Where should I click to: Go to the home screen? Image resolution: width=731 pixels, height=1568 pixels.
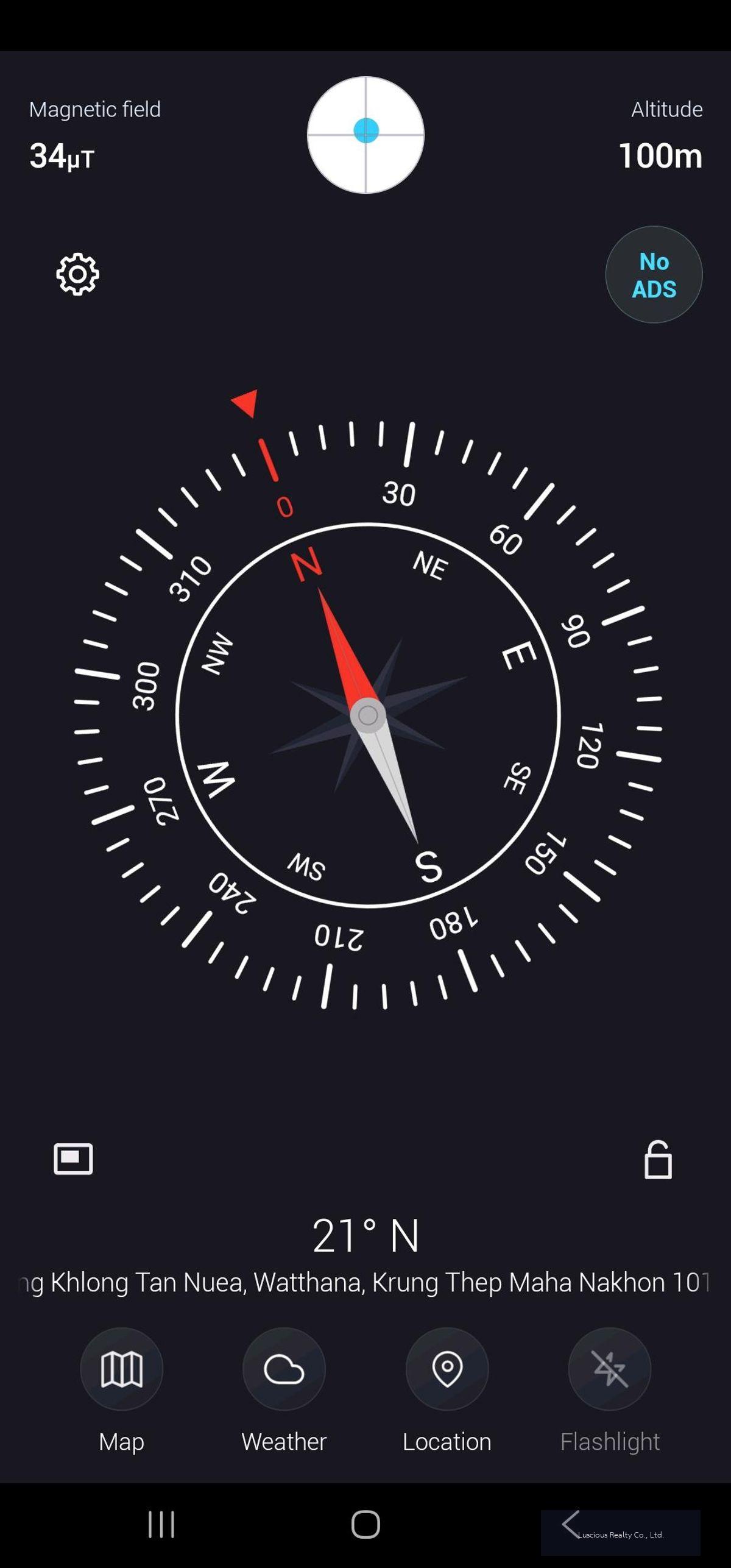pyautogui.click(x=365, y=1524)
